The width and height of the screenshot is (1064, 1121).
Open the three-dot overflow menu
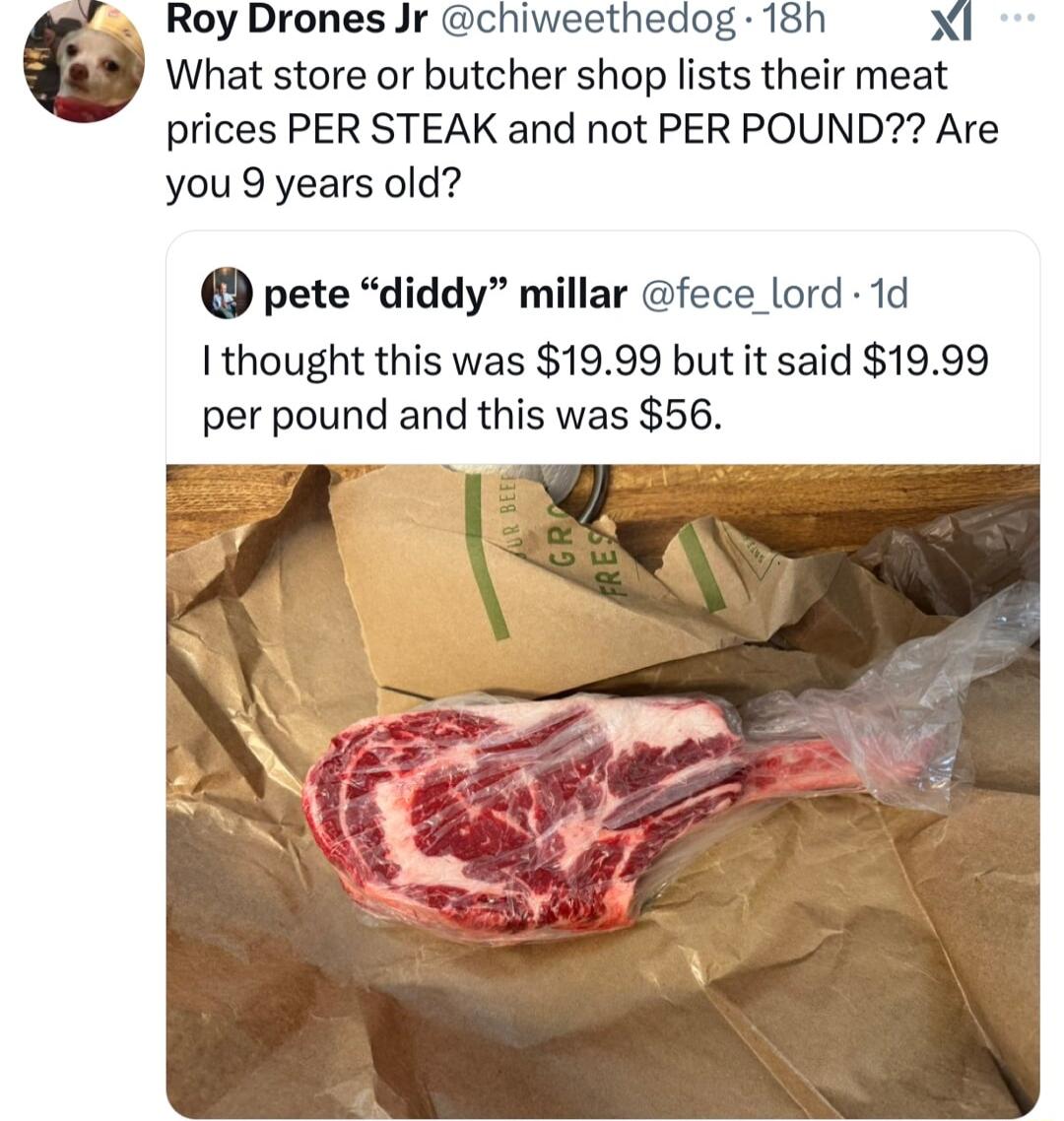click(1018, 19)
